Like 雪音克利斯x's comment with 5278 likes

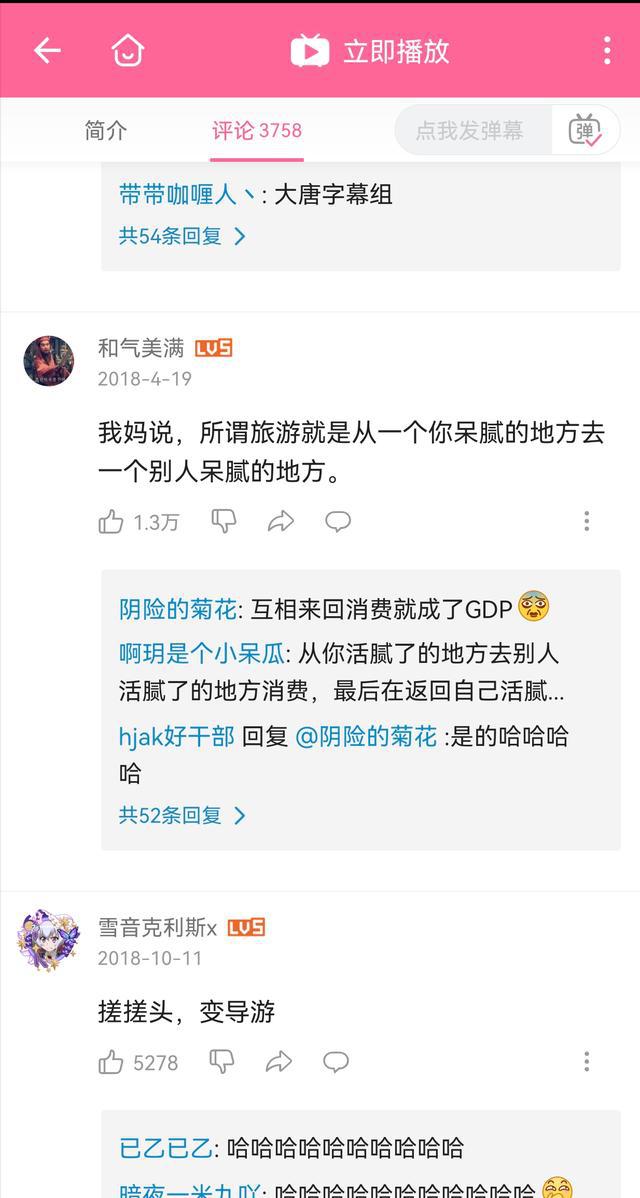(x=111, y=1061)
